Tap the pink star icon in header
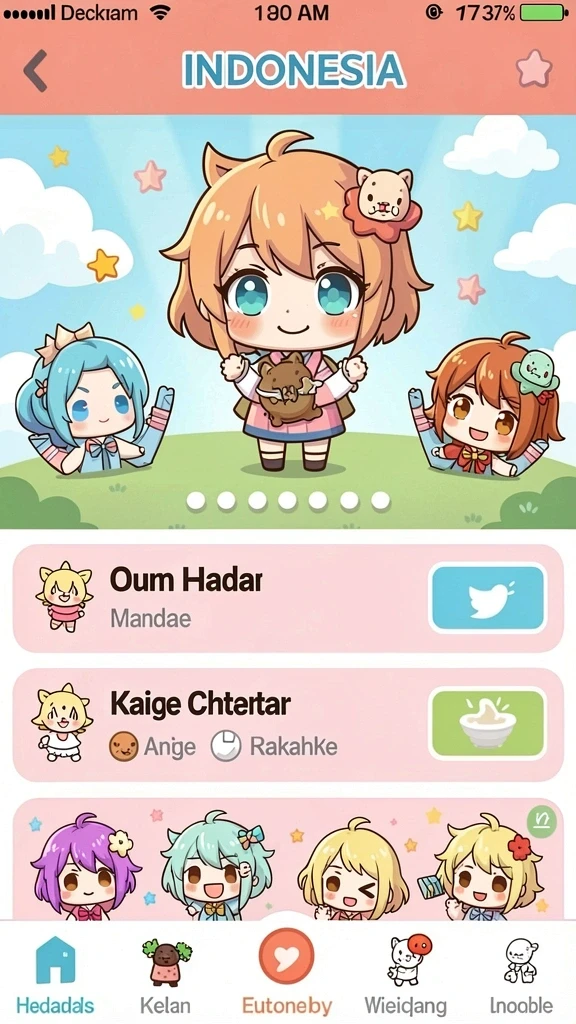576x1024 pixels. 534,69
